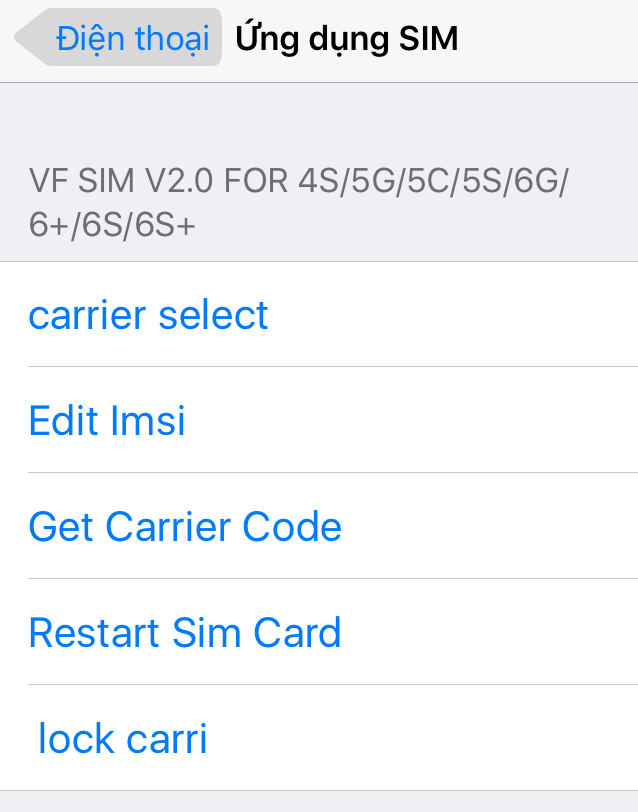Select Get Carrier Code
Image resolution: width=638 pixels, height=812 pixels.
pos(185,527)
